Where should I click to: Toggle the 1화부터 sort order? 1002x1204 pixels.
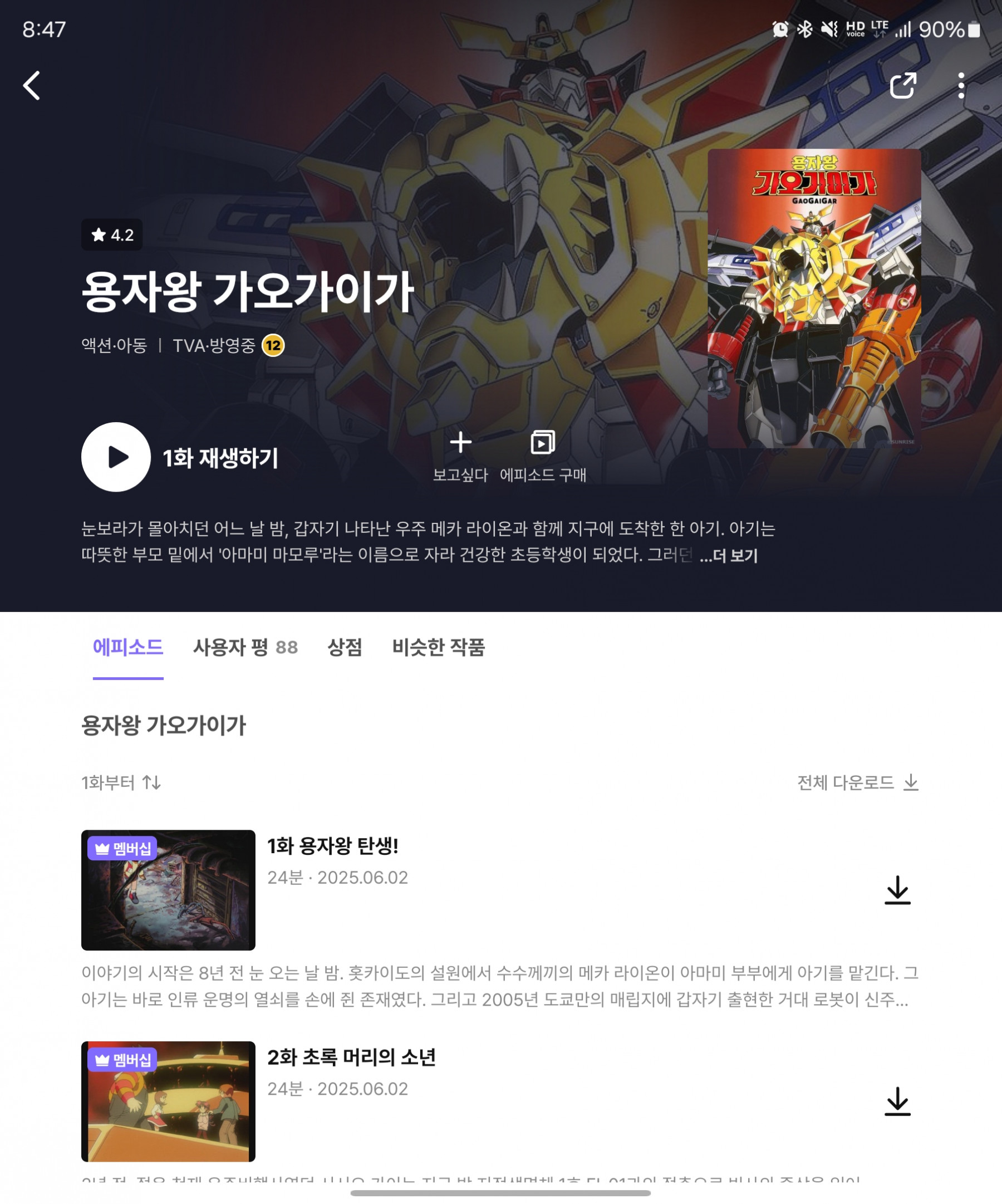[x=121, y=782]
